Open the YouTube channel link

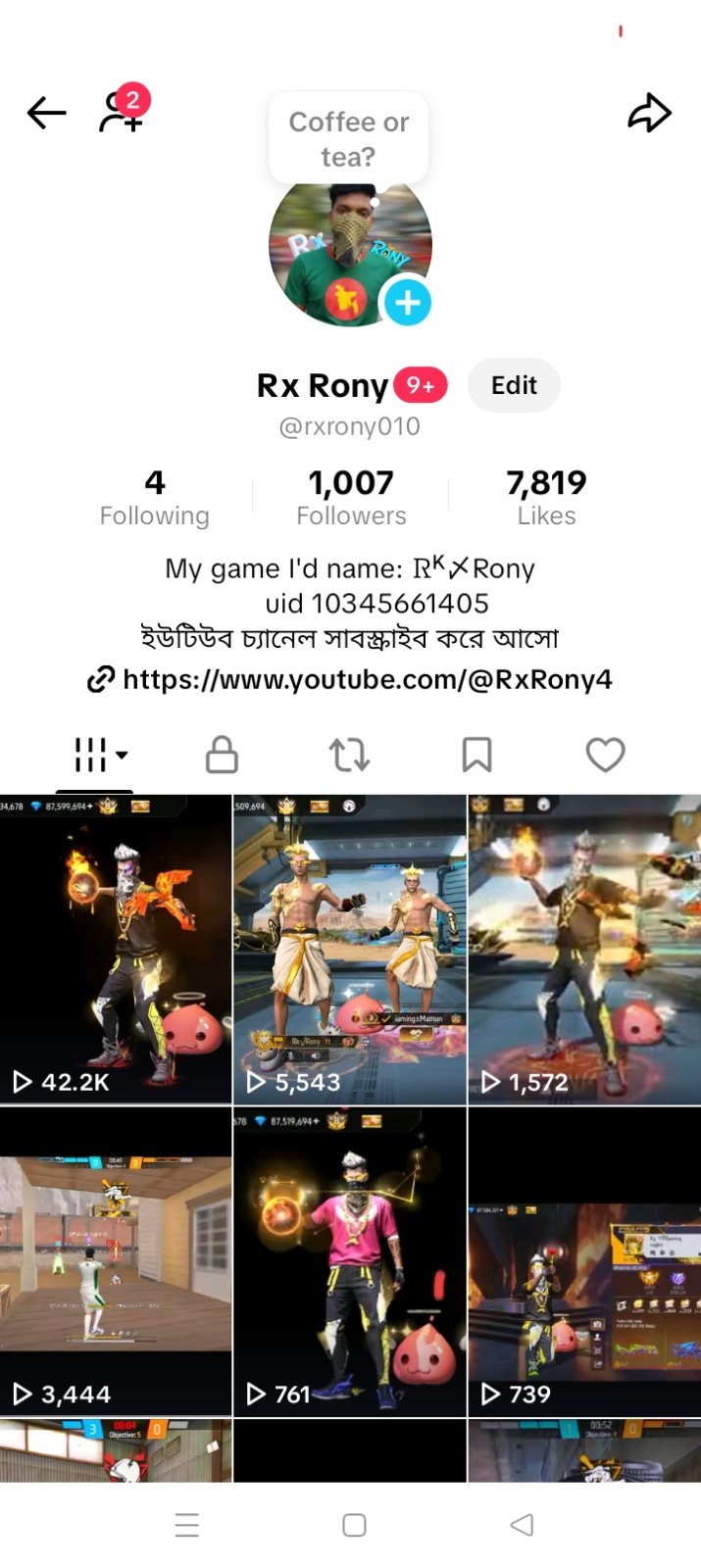pyautogui.click(x=350, y=679)
